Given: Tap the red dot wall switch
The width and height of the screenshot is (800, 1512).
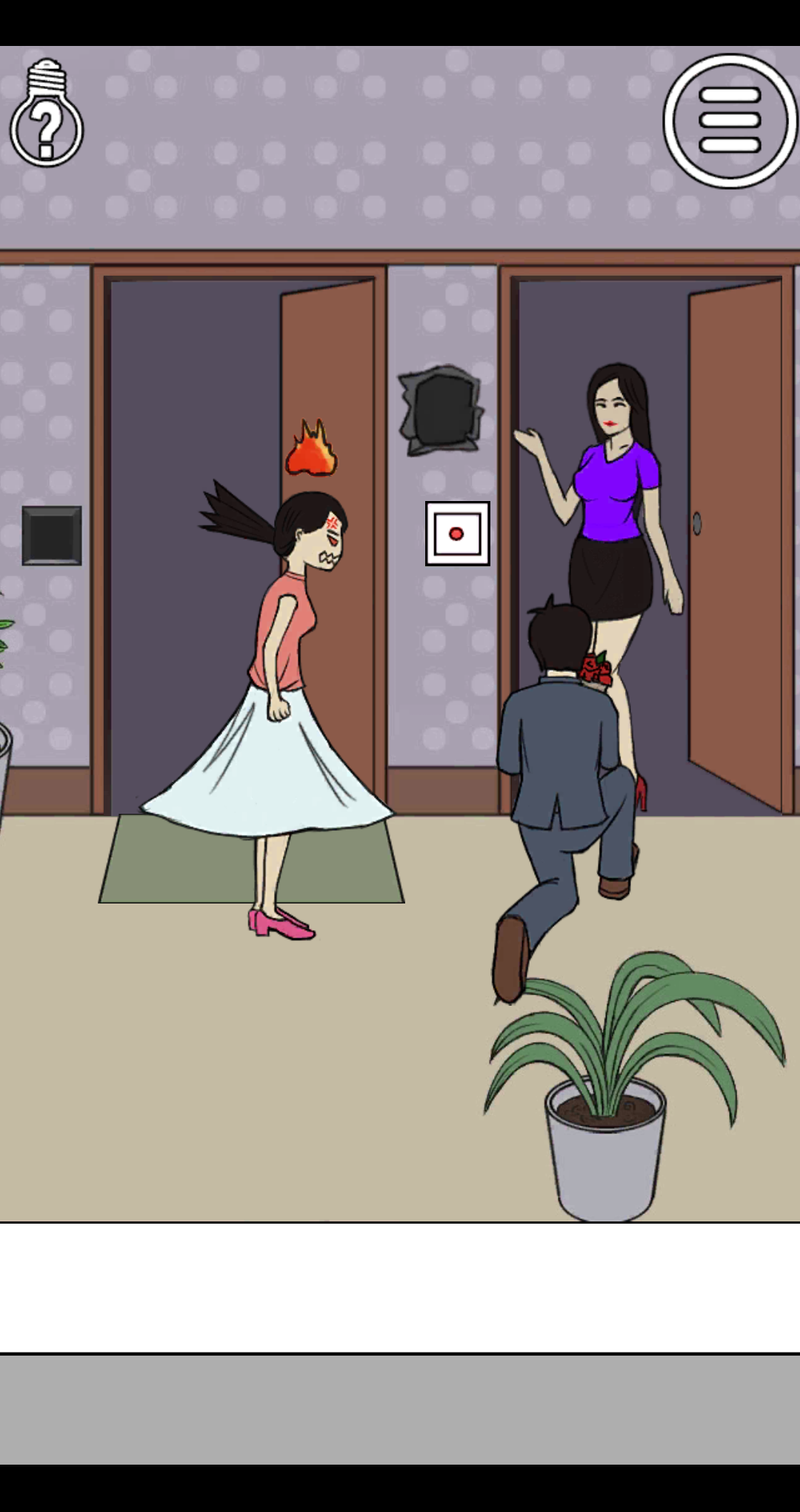Looking at the screenshot, I should tap(457, 534).
